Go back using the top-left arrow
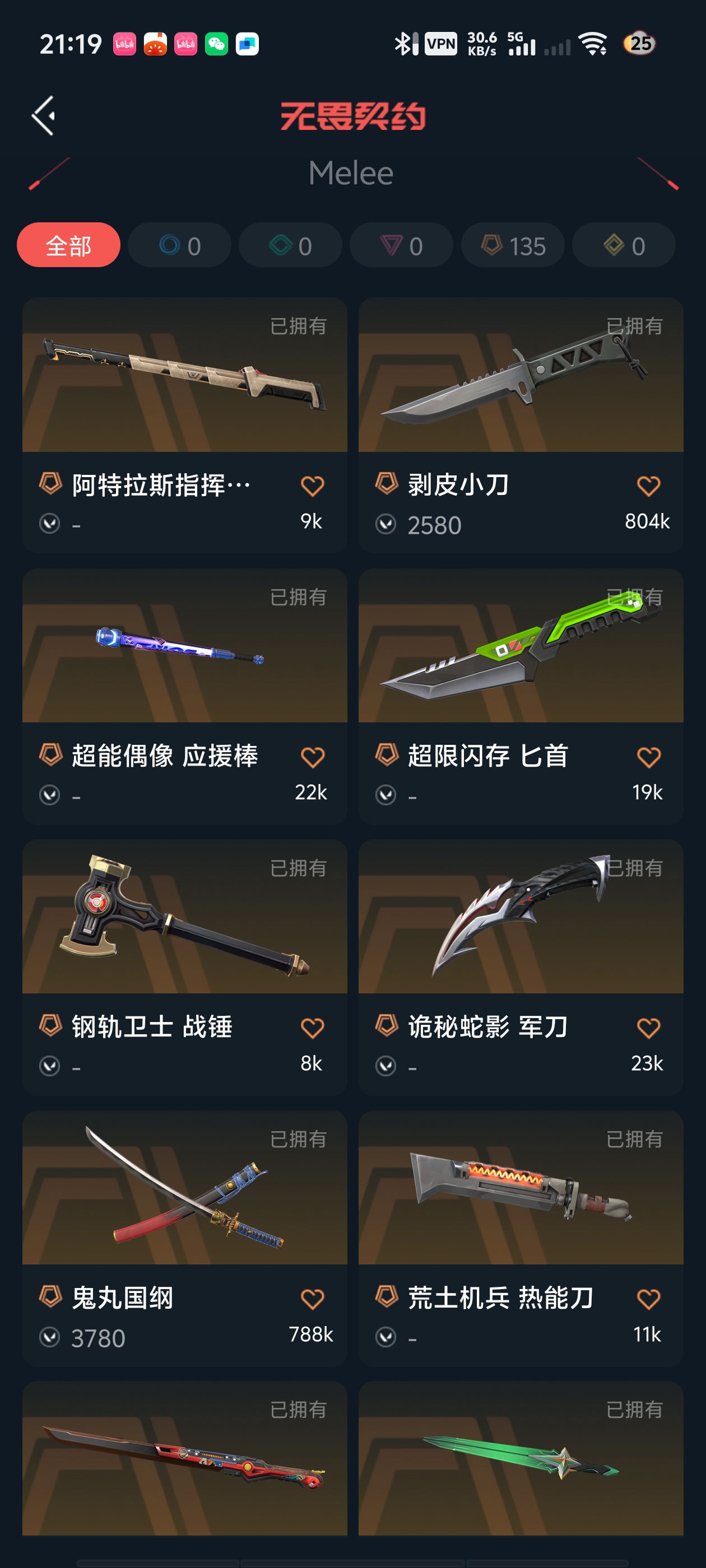706x1568 pixels. click(x=44, y=115)
